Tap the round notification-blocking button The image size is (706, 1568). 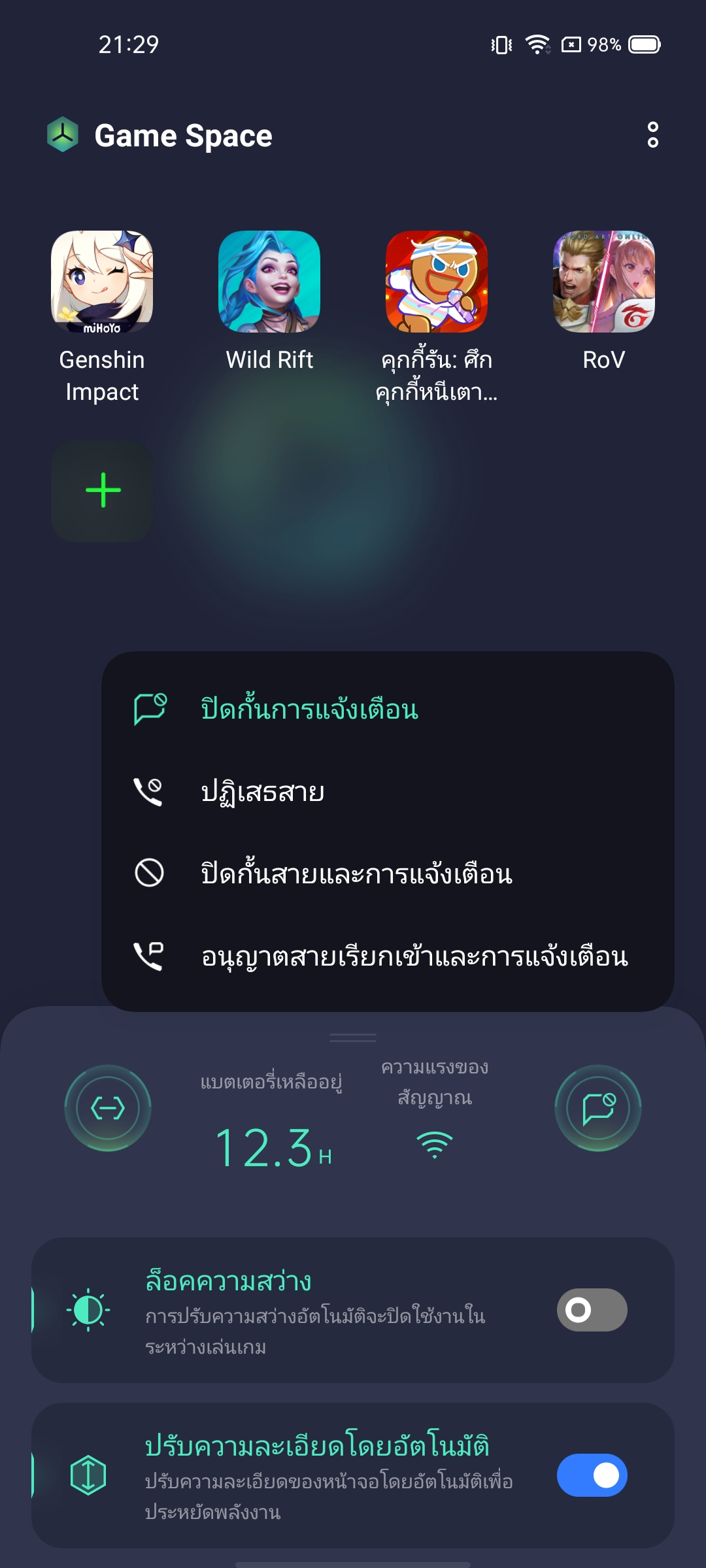[x=598, y=1108]
